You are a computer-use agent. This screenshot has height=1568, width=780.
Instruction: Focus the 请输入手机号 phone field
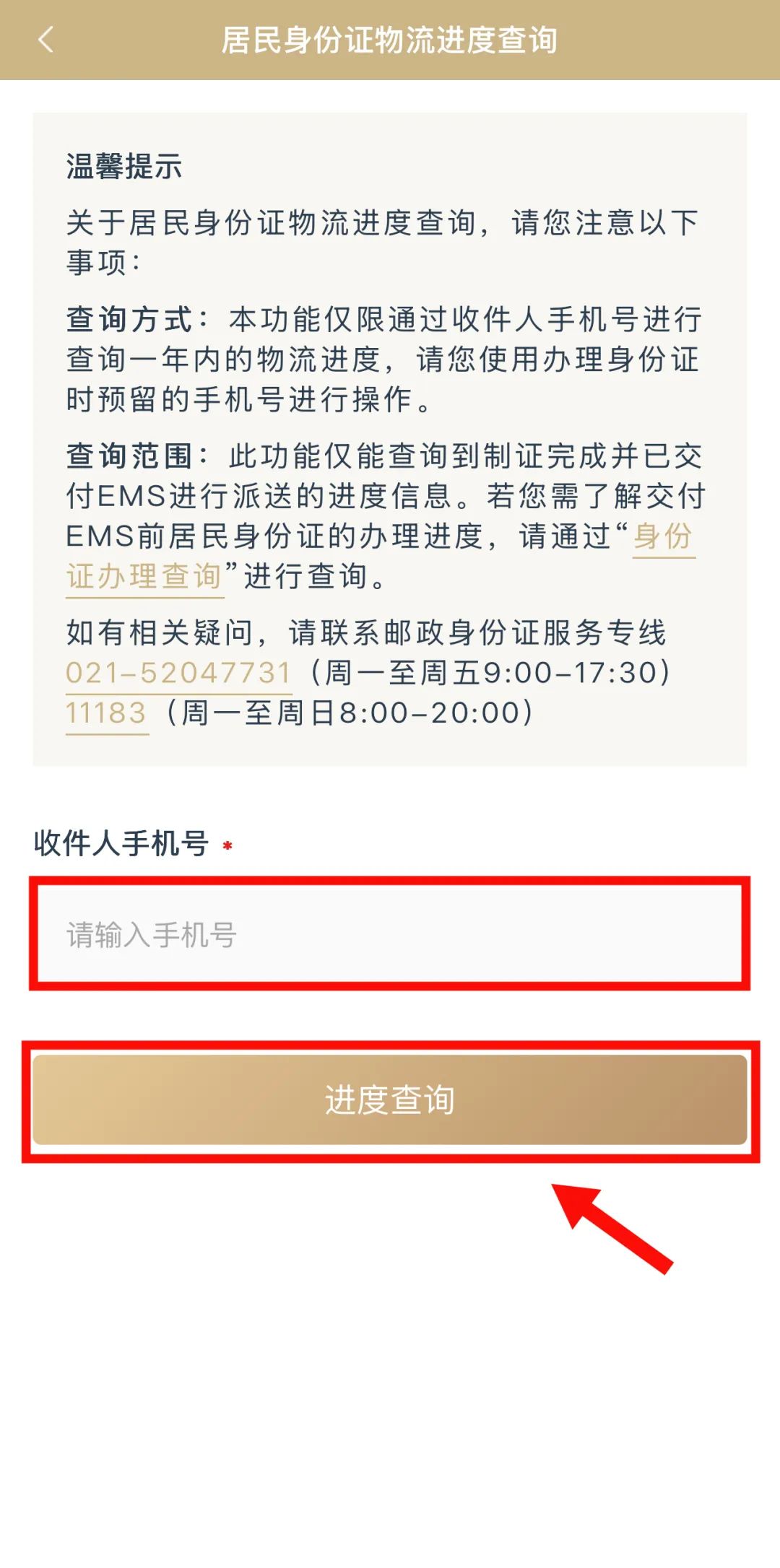[x=390, y=934]
